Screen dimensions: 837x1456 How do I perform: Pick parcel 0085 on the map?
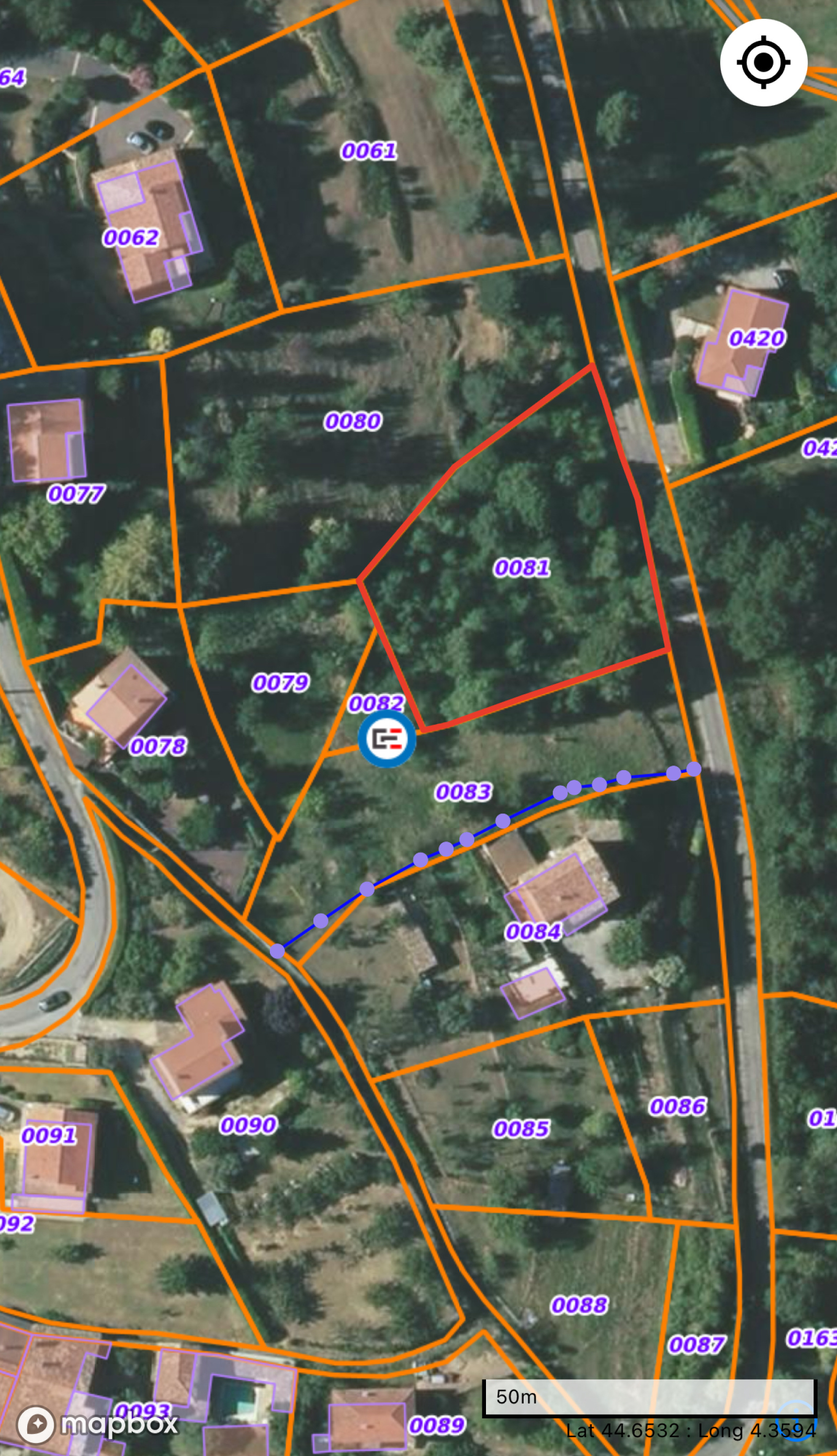(x=521, y=1128)
